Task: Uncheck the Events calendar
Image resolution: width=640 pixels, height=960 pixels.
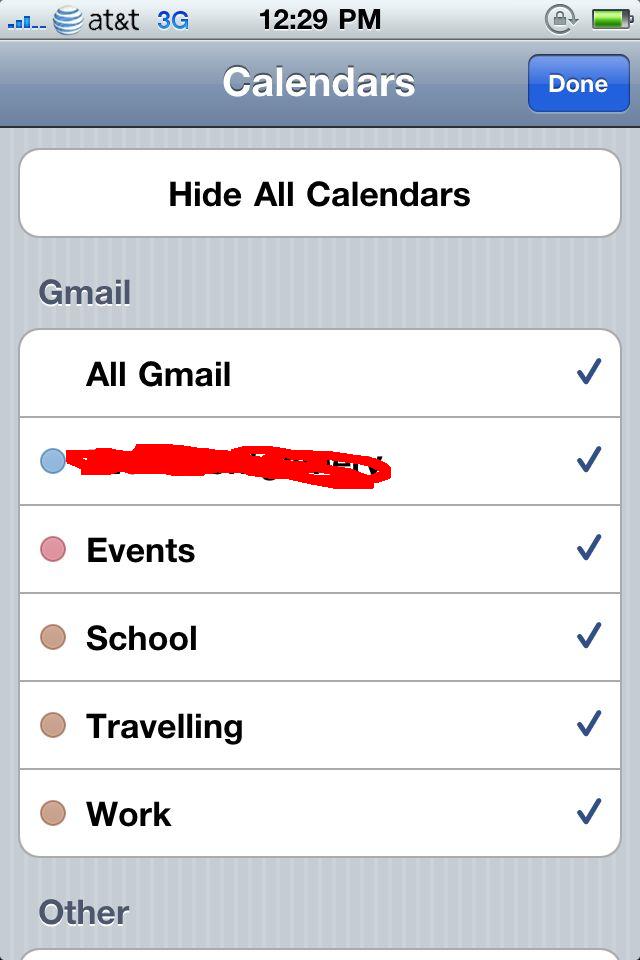Action: point(320,549)
